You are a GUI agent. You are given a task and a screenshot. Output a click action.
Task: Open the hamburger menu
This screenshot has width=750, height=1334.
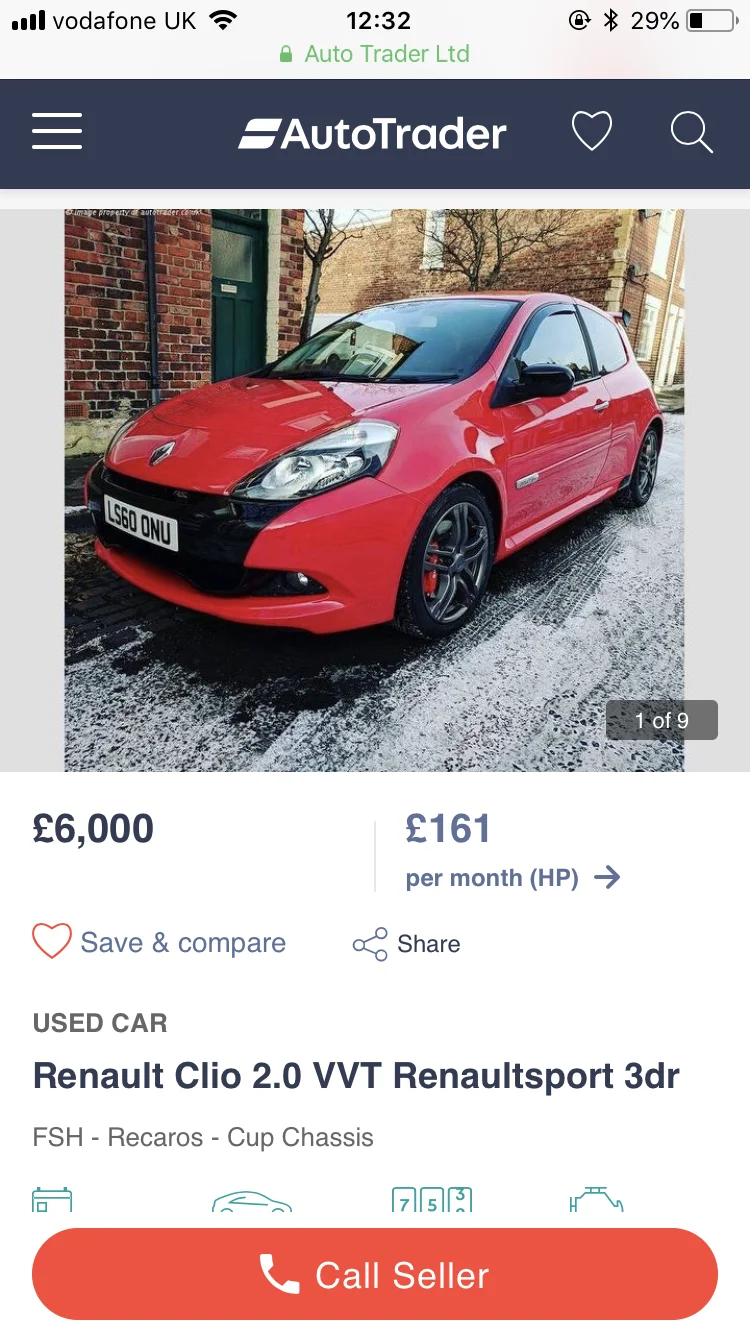(57, 131)
